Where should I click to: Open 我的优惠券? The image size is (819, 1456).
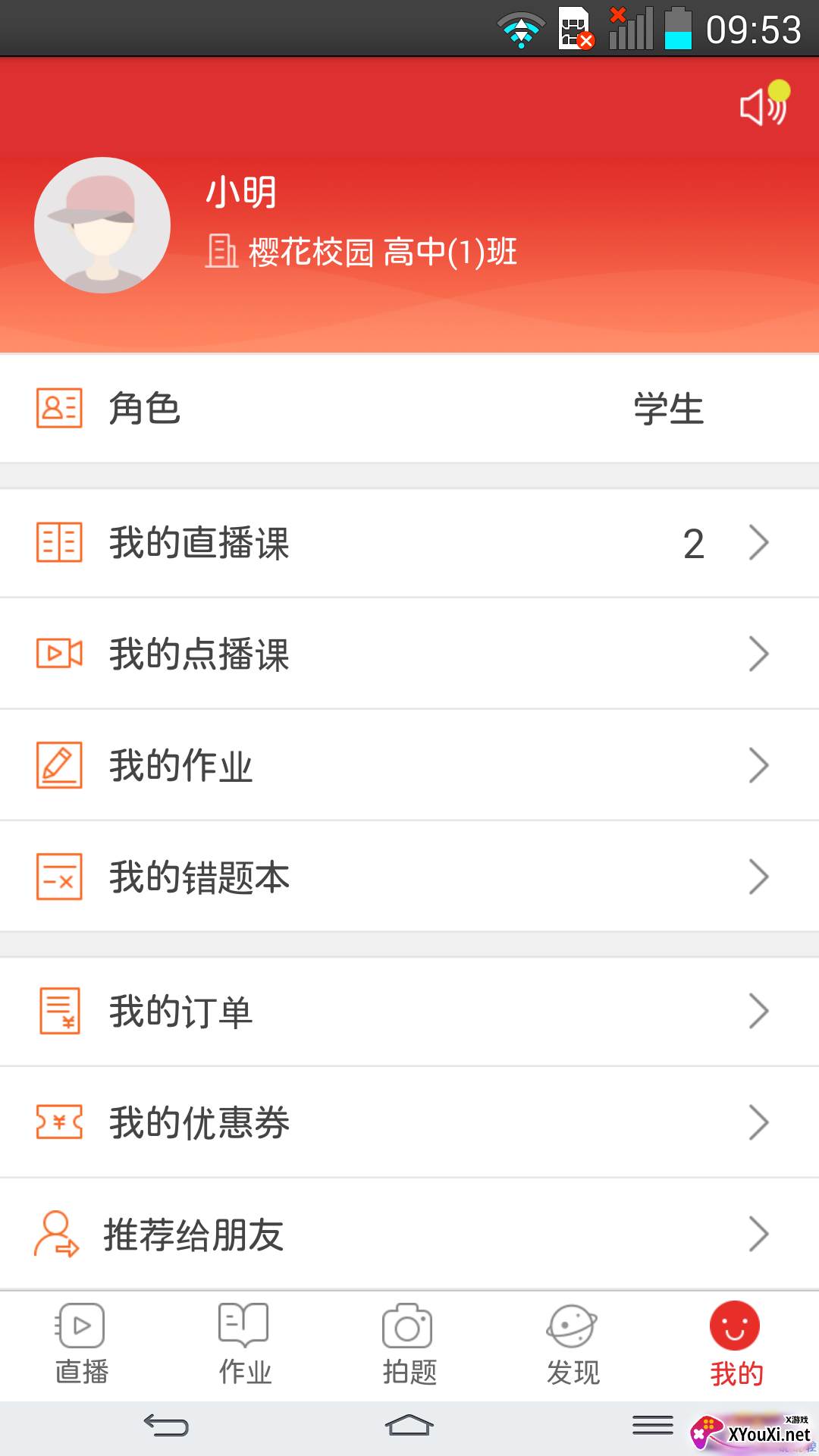409,1122
